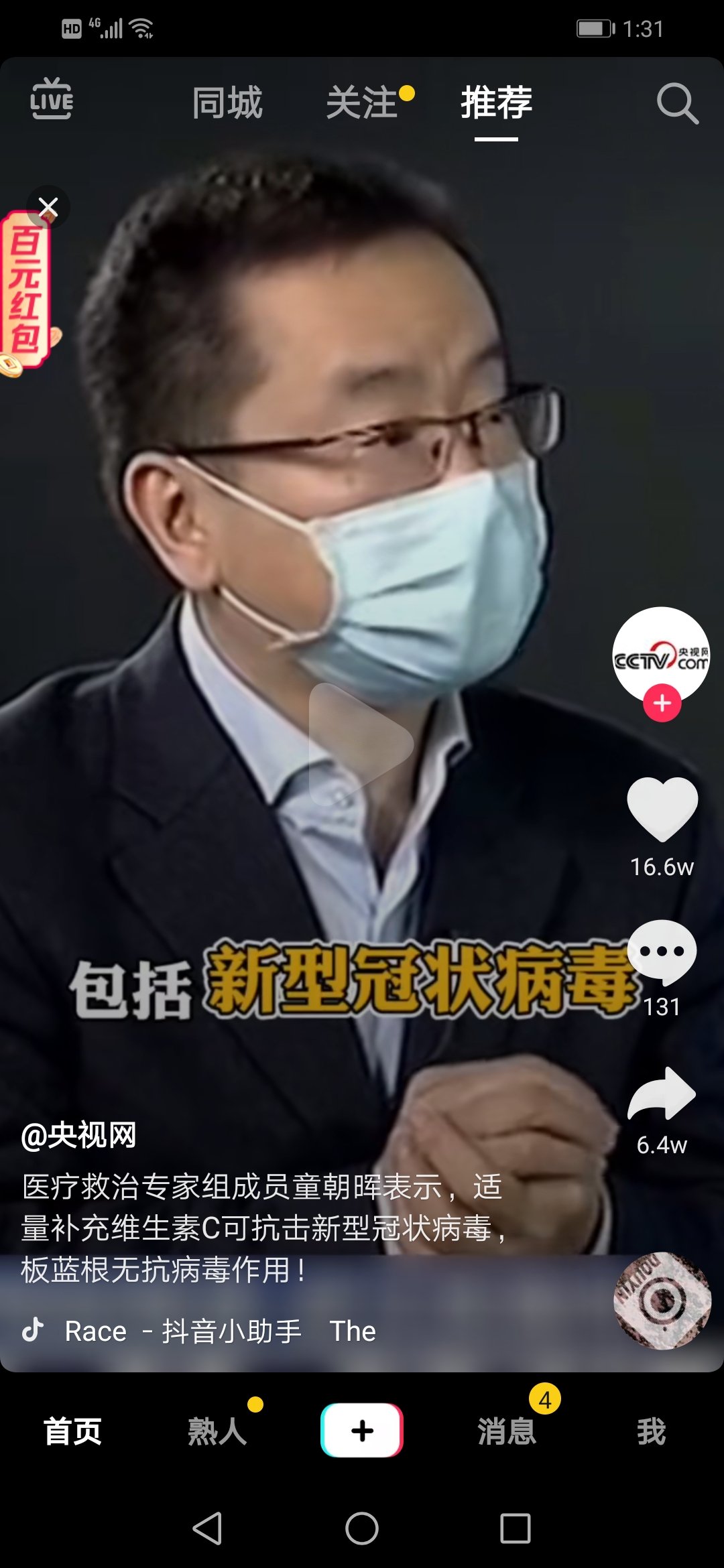This screenshot has width=724, height=1568.
Task: Tap the spinning music disc
Action: [662, 1301]
